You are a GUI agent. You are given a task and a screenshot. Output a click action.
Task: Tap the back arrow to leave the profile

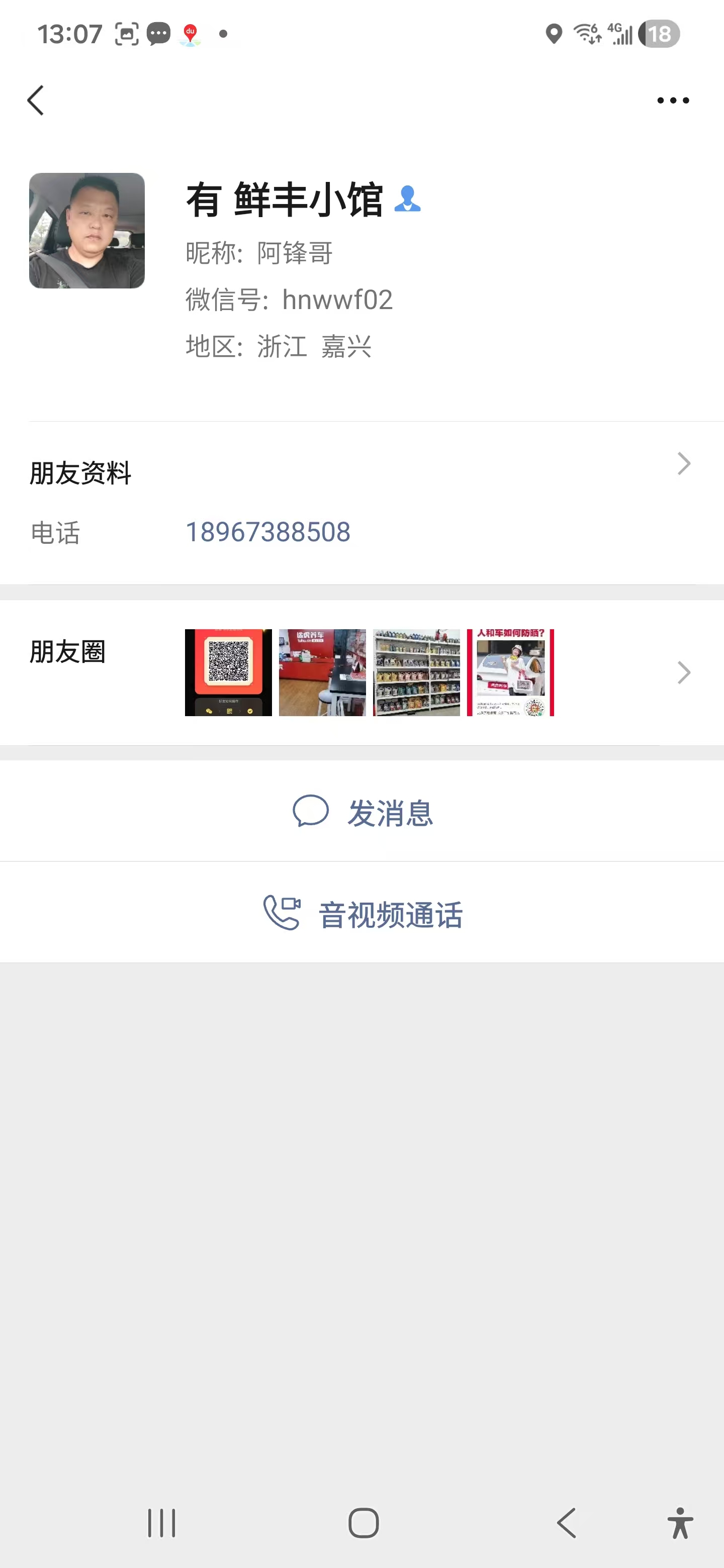(x=36, y=100)
